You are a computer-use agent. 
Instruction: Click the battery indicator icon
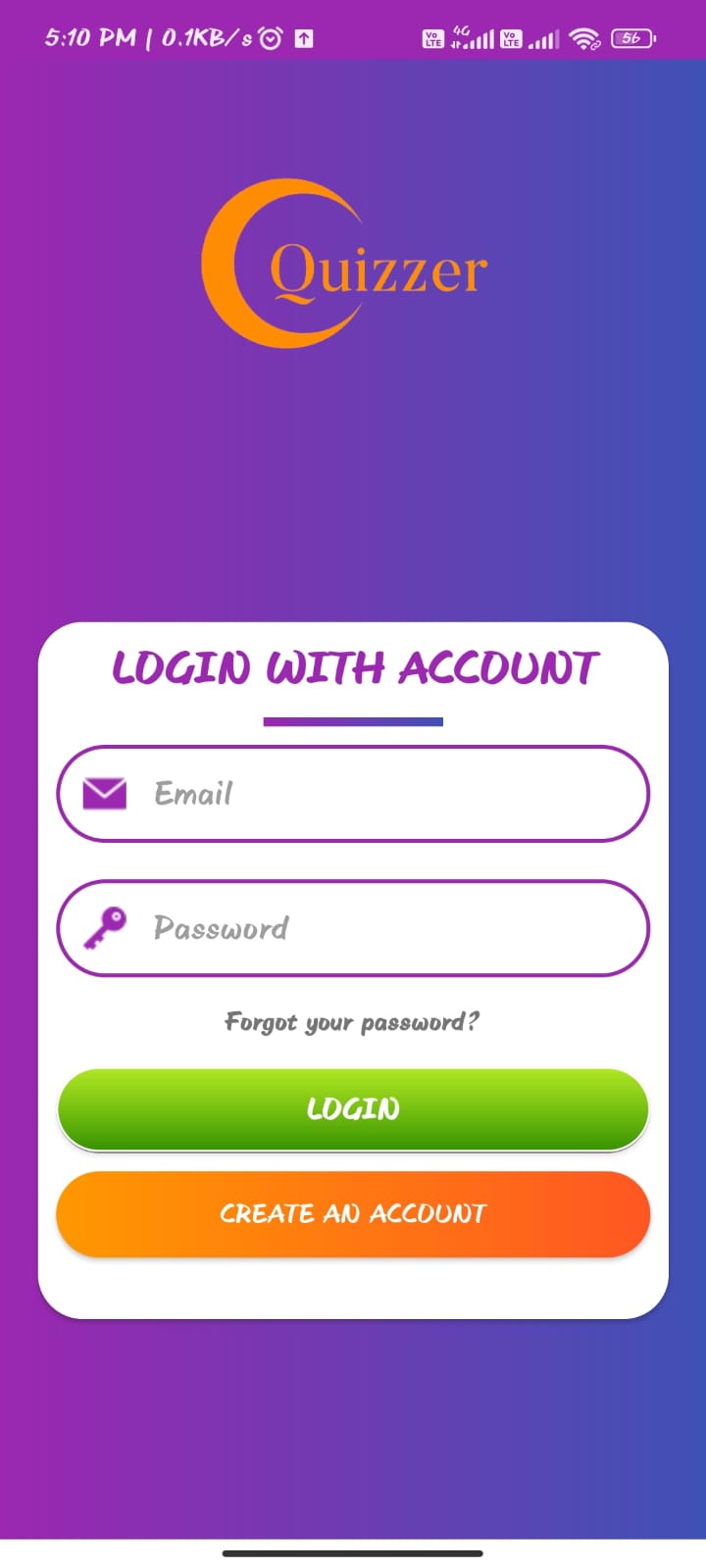tap(632, 37)
